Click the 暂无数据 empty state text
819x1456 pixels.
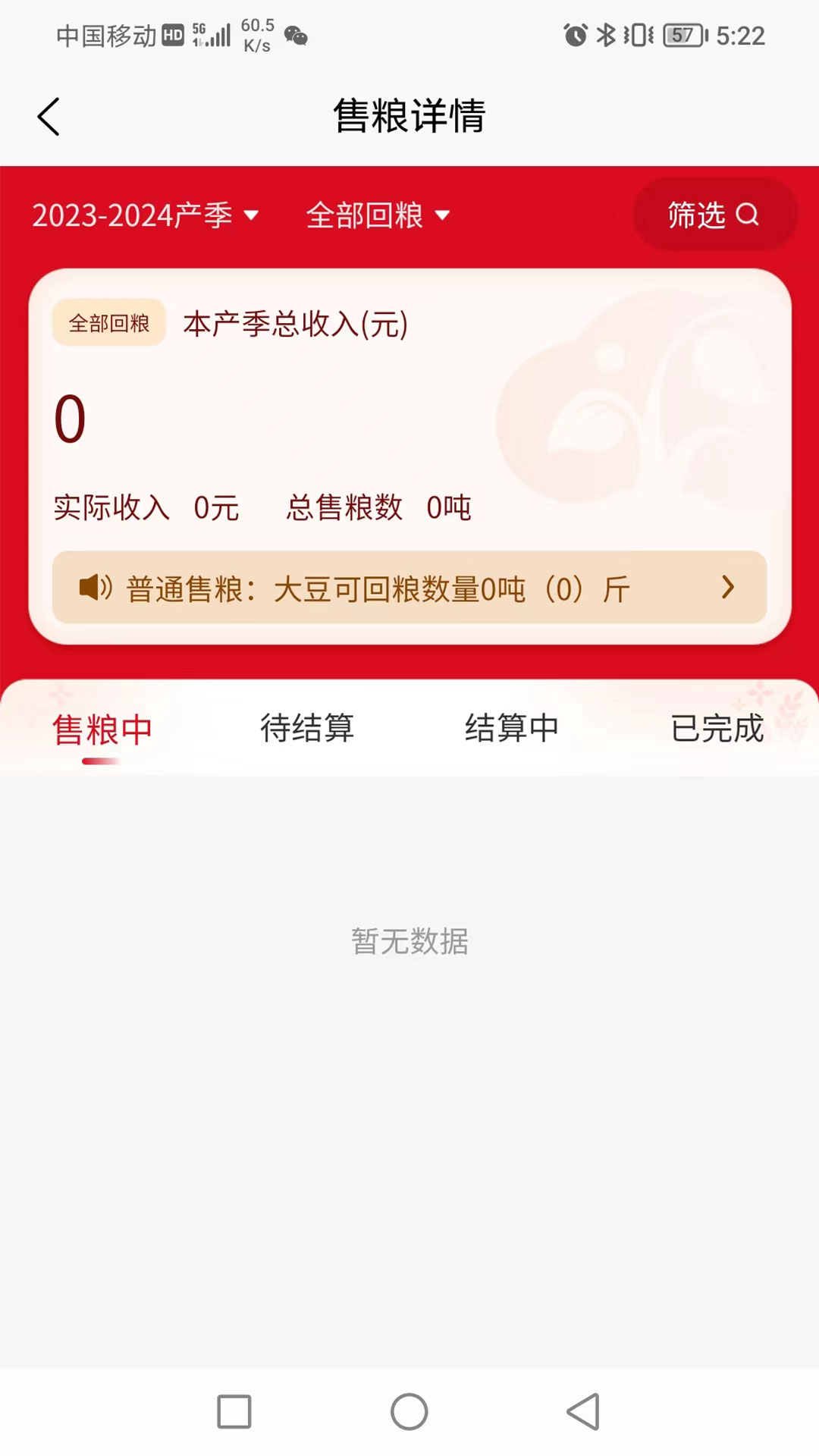[409, 942]
